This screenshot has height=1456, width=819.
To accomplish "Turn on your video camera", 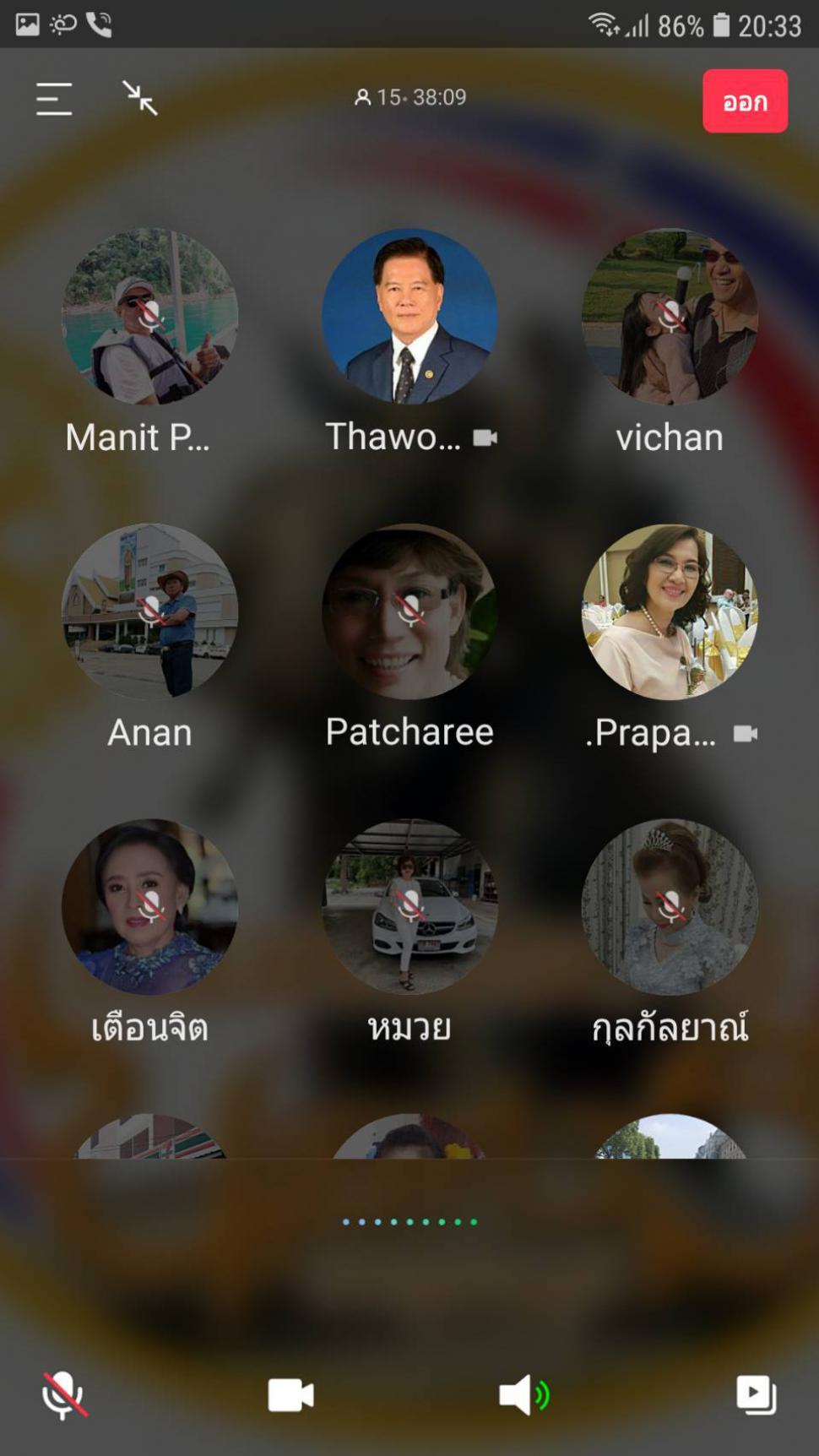I will (x=290, y=1395).
